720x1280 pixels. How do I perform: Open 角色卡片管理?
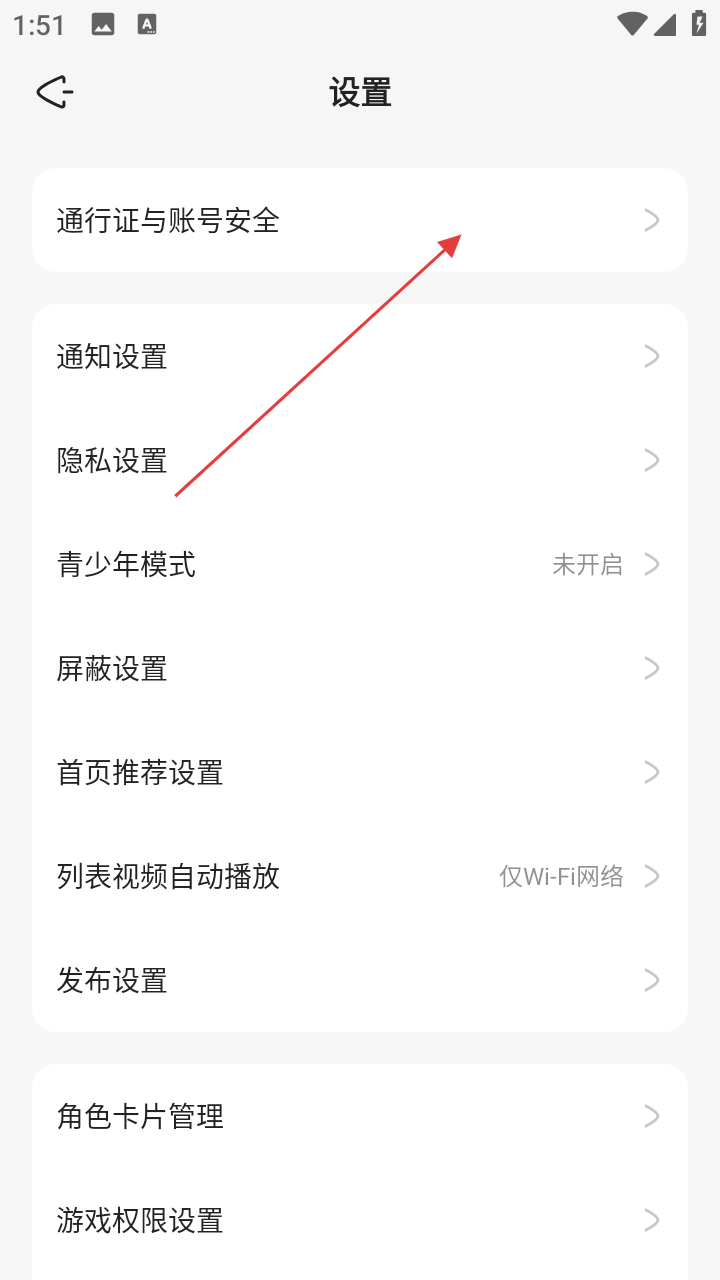360,1116
